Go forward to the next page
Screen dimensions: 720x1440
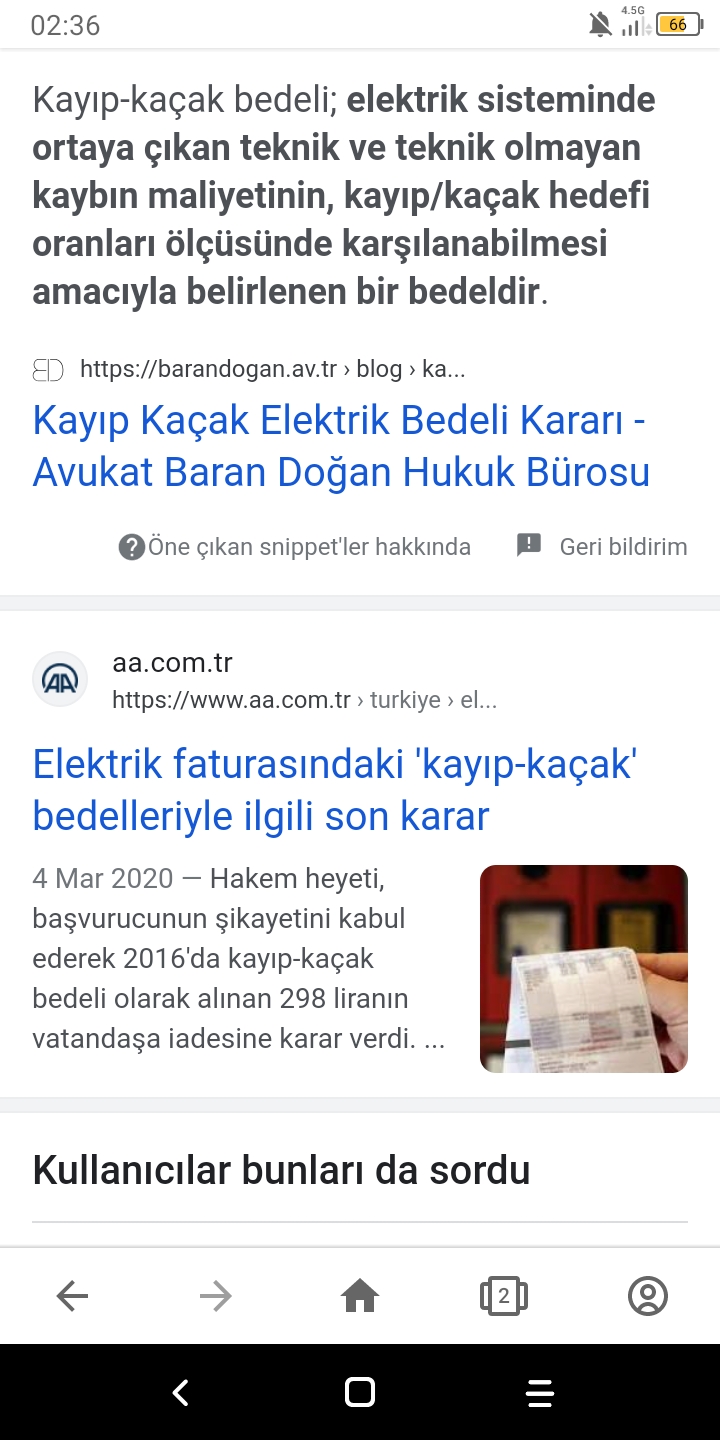click(x=215, y=1297)
